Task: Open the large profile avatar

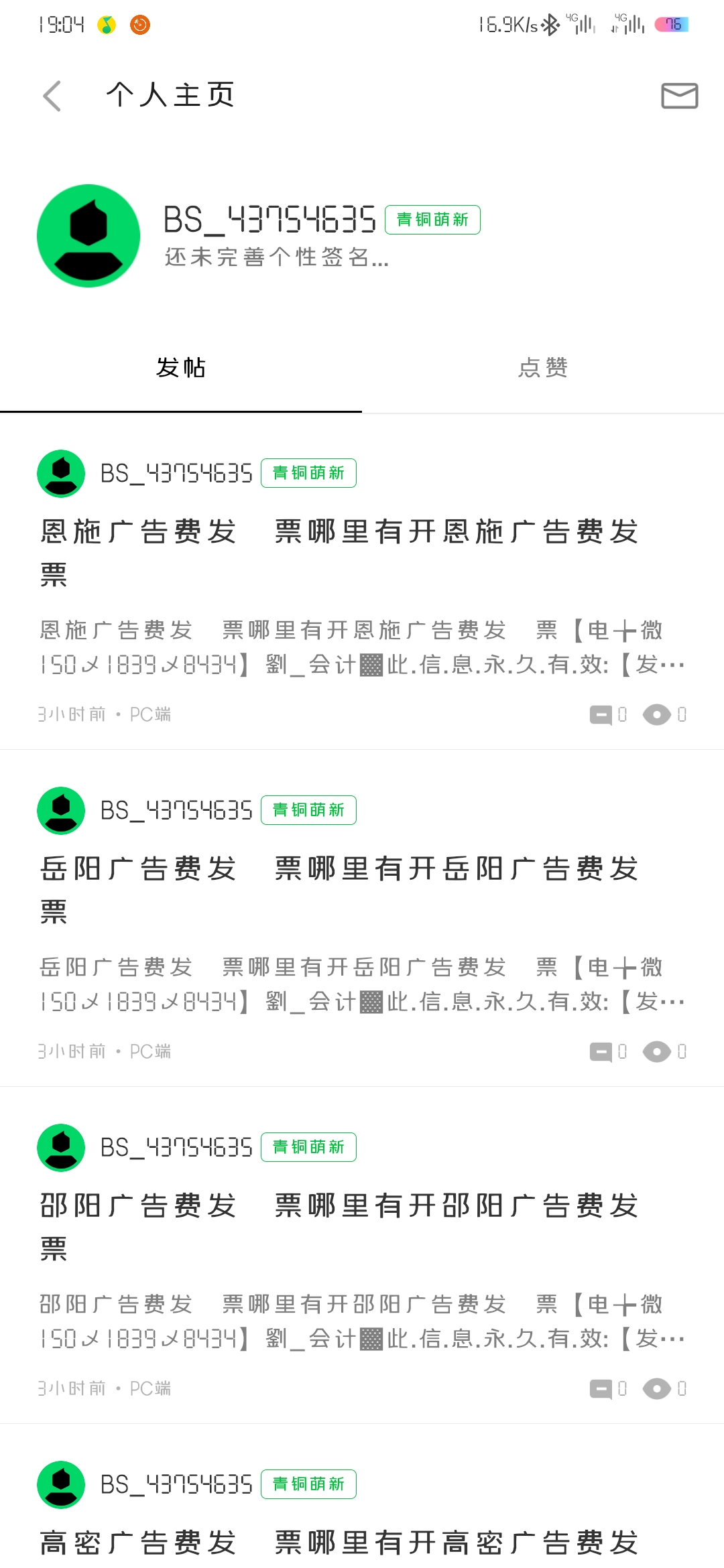Action: click(x=88, y=236)
